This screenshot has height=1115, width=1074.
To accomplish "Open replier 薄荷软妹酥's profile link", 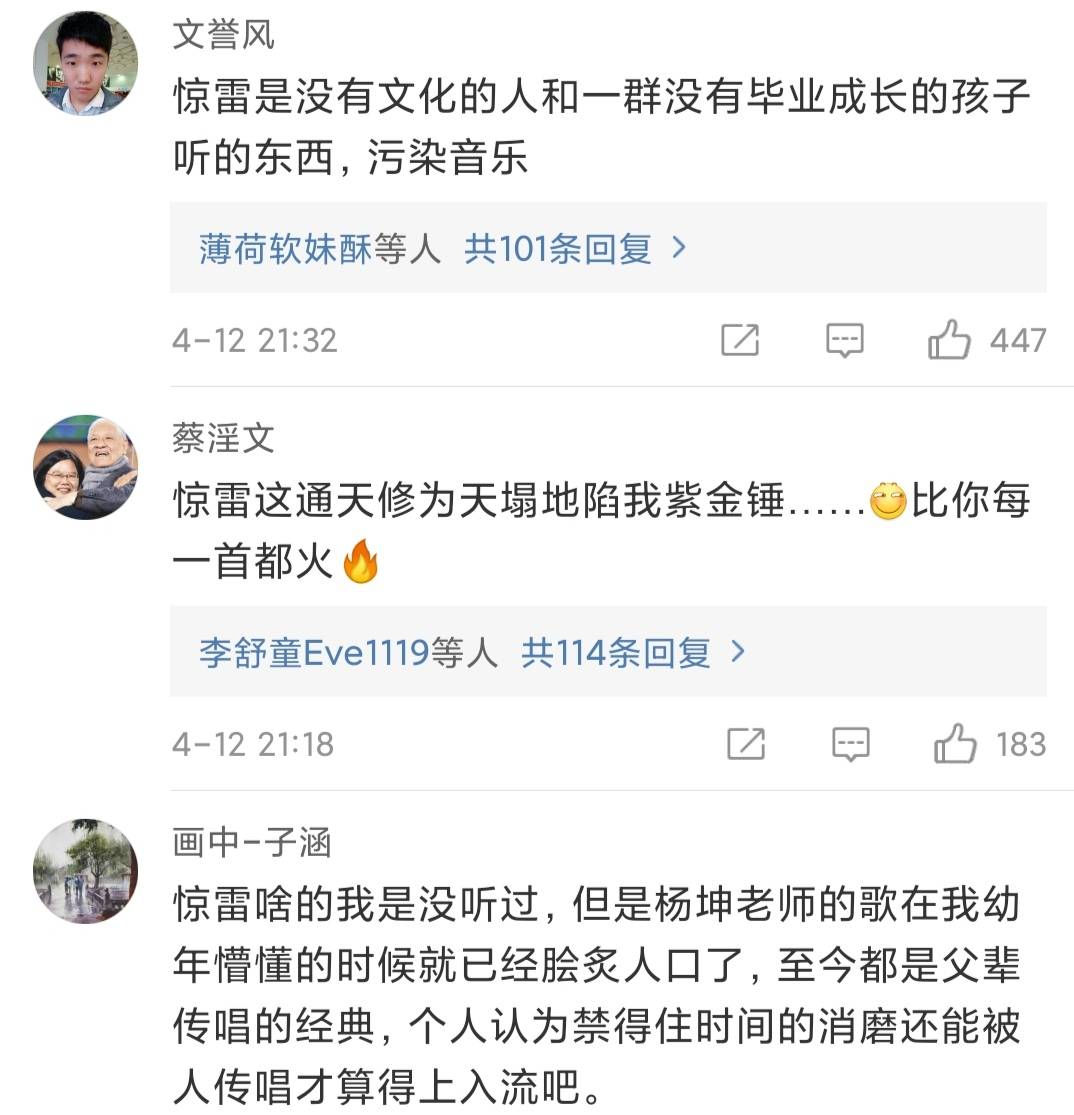I will [285, 248].
